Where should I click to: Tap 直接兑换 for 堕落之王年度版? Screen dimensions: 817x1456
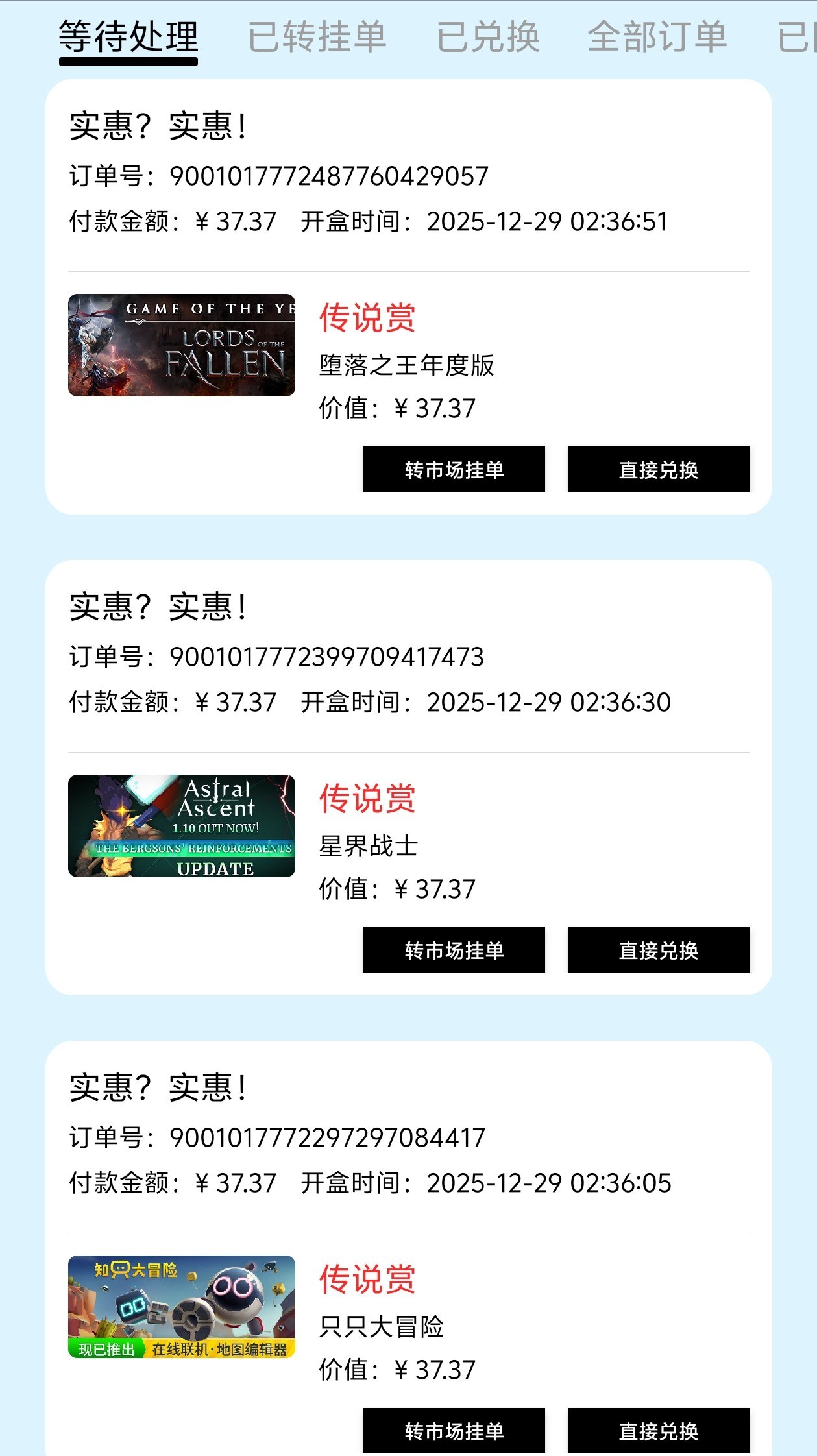click(658, 469)
